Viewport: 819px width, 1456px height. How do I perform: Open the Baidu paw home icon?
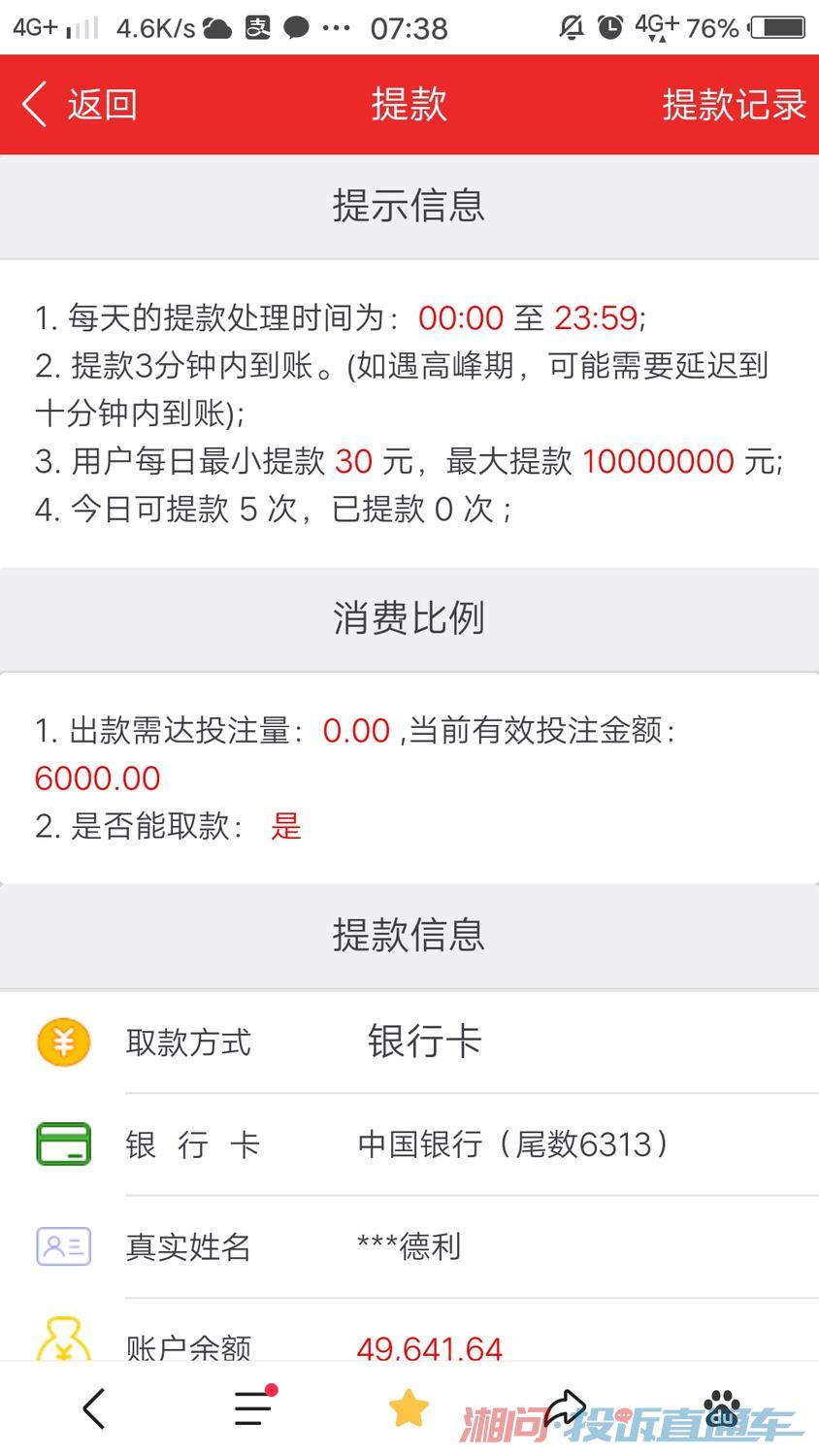coord(722,1407)
